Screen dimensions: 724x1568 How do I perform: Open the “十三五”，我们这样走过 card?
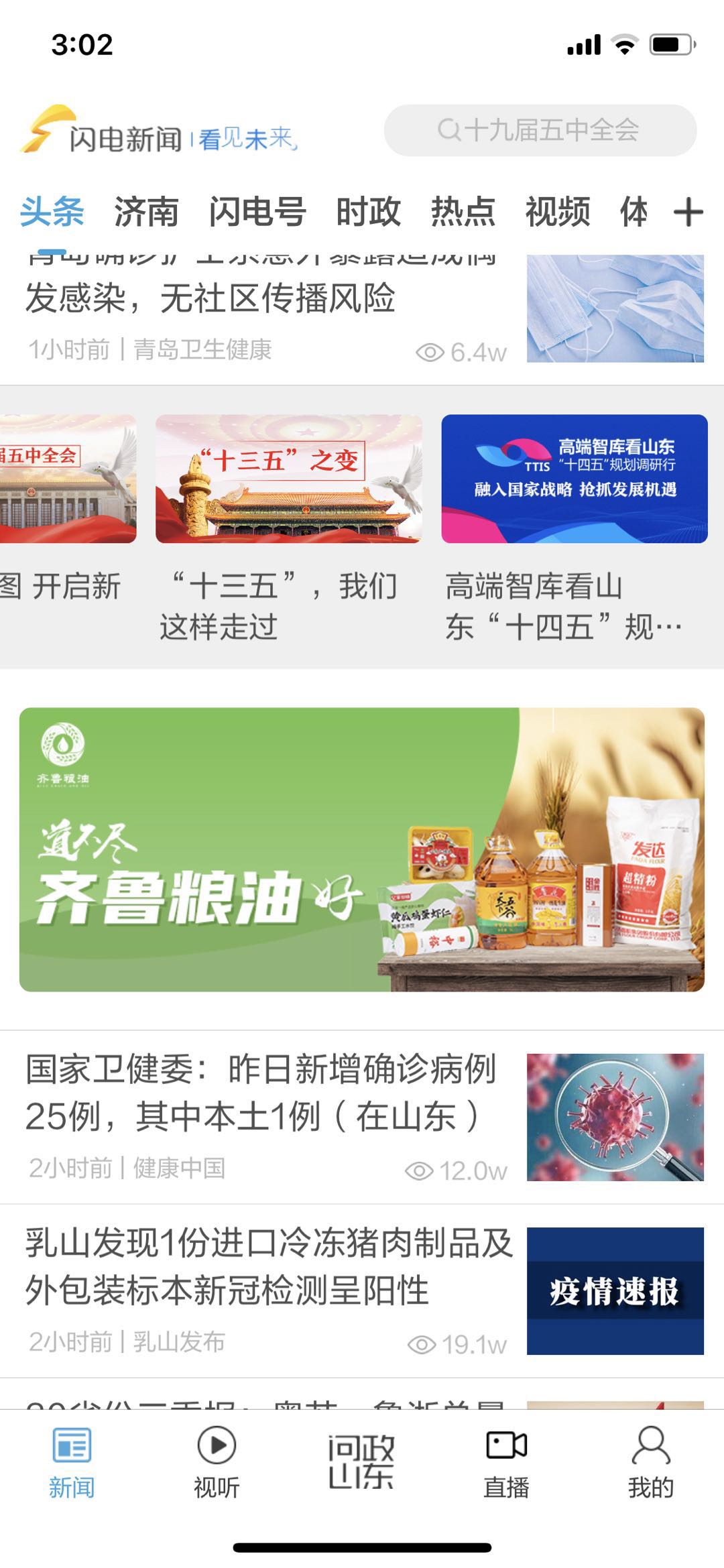(288, 523)
